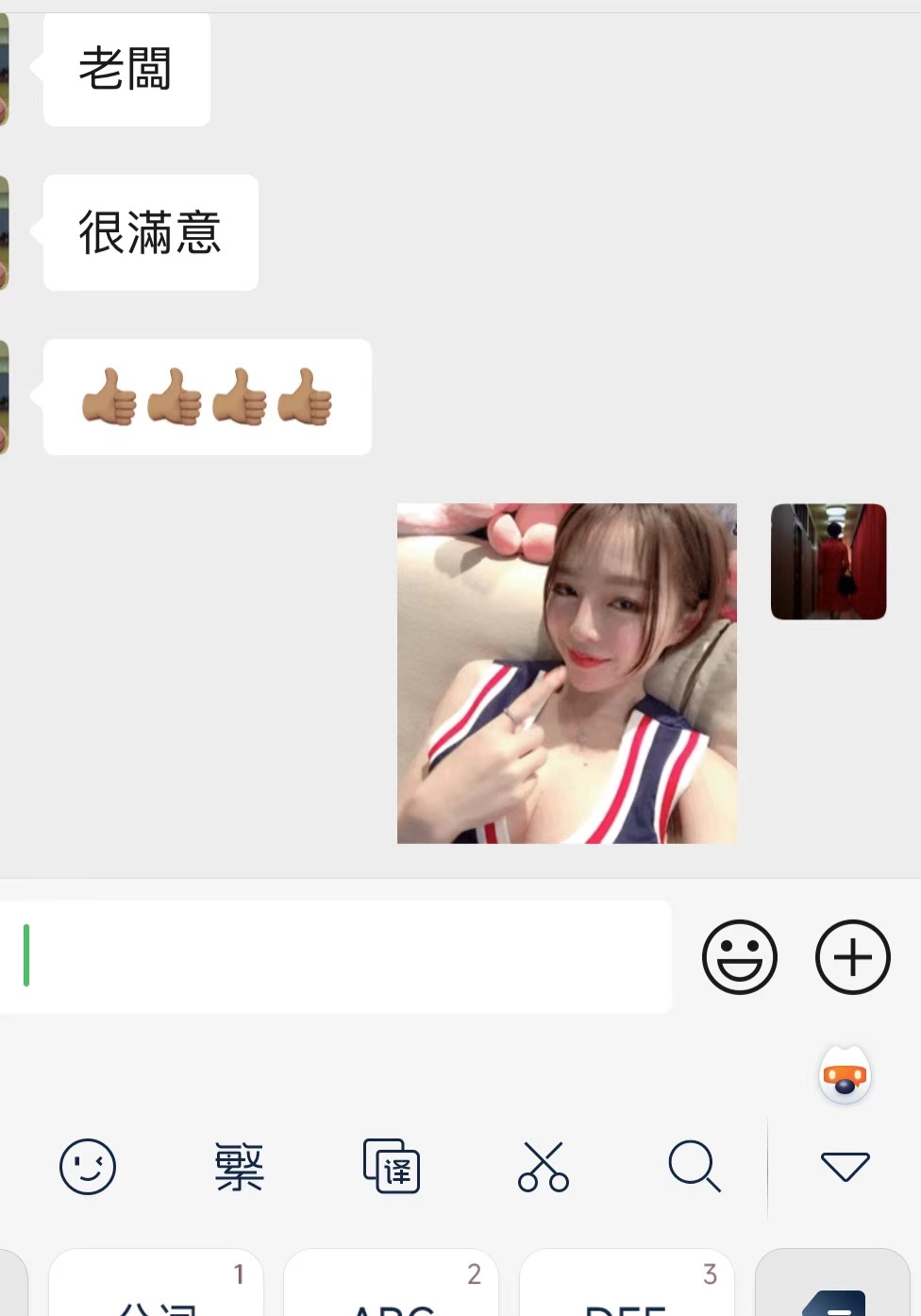Open the sent photo message
This screenshot has height=1316, width=921.
[566, 672]
